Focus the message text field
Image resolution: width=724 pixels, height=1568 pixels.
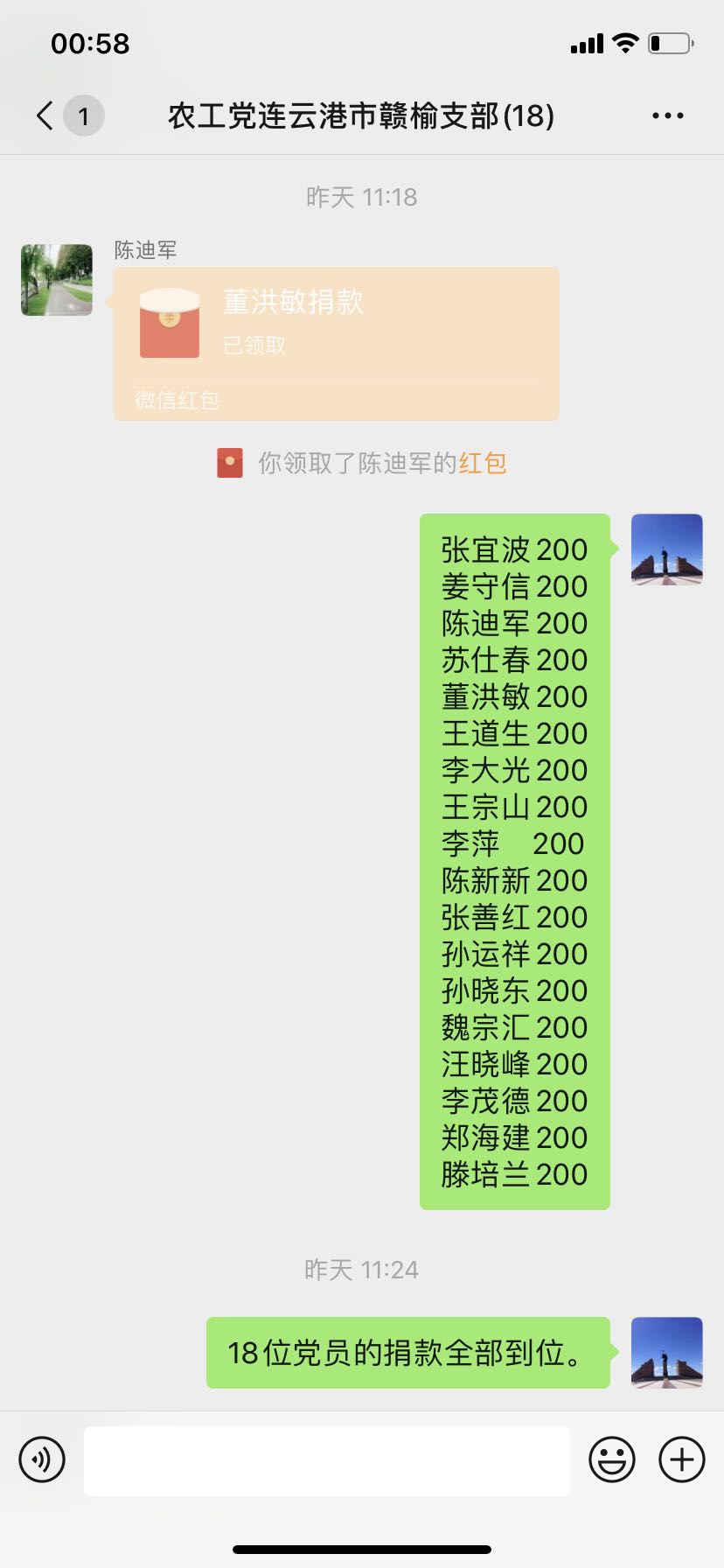(326, 1460)
